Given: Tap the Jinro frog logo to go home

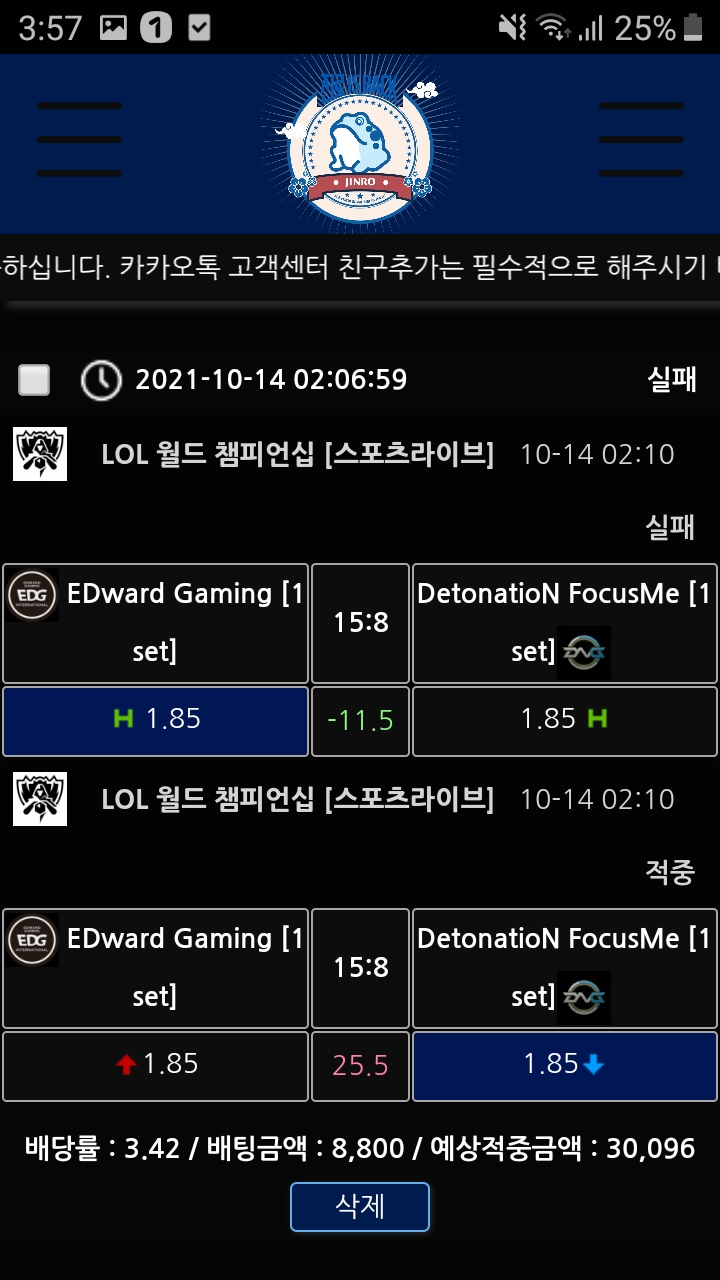Looking at the screenshot, I should (360, 142).
